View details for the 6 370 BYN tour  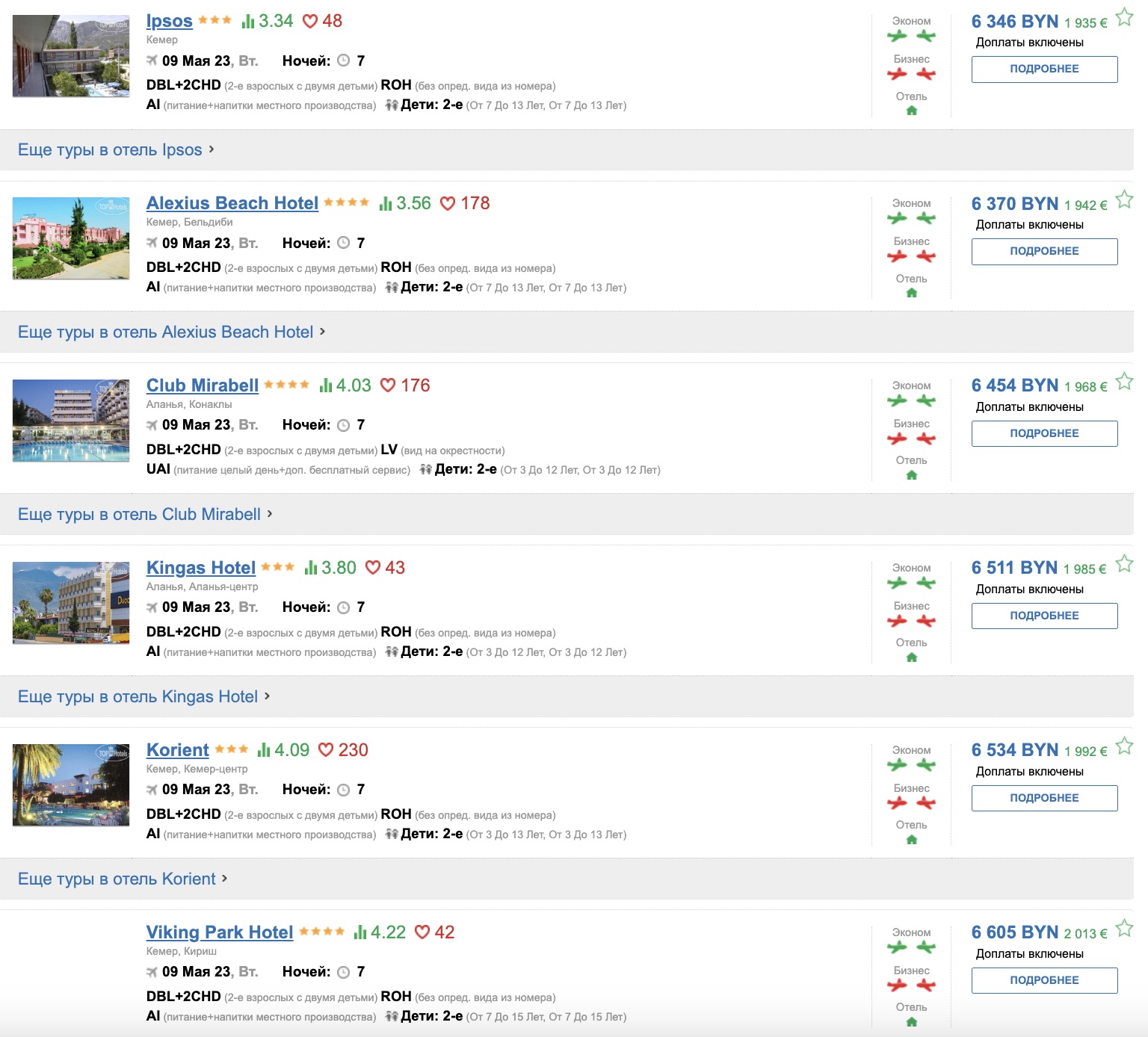(x=1044, y=251)
